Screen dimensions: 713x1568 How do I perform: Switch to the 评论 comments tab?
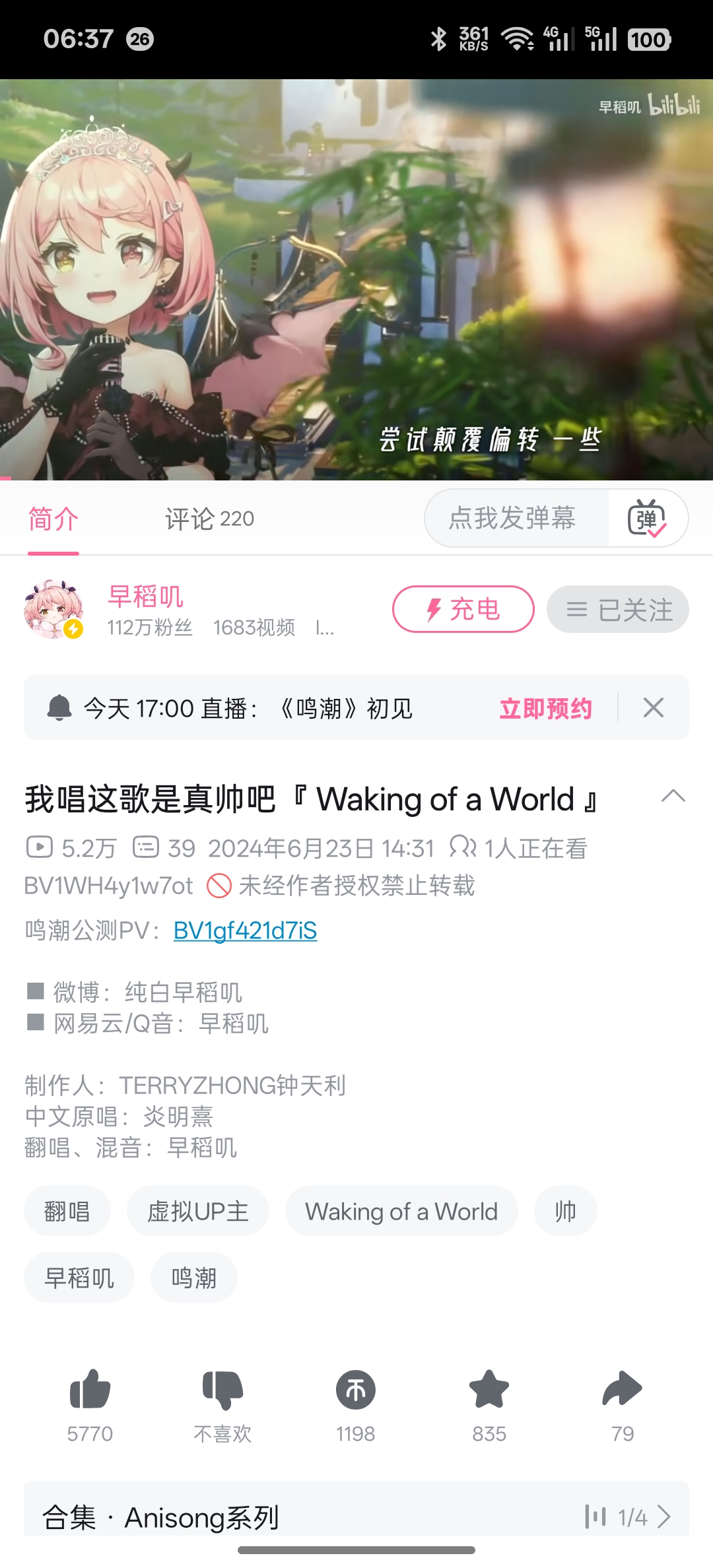209,519
